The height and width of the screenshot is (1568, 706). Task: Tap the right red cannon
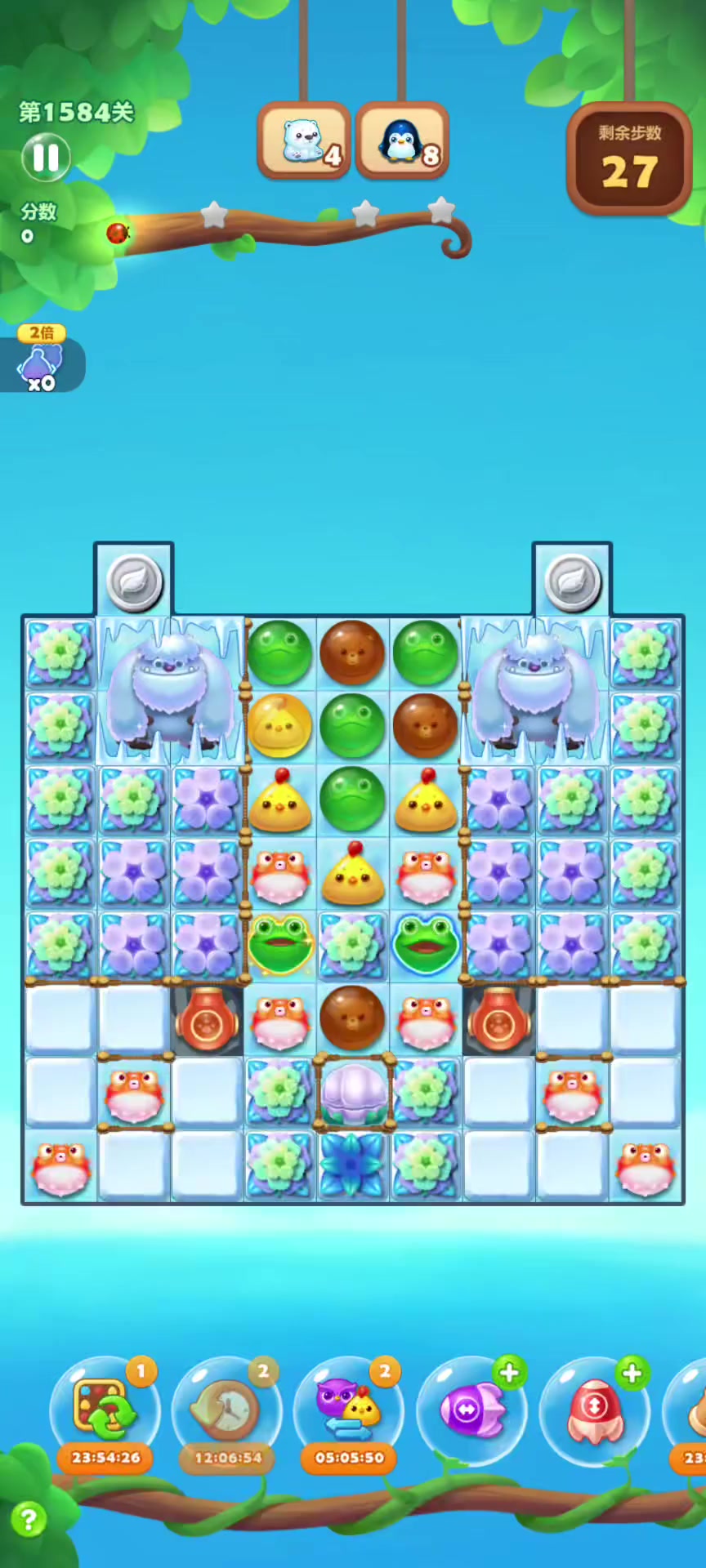498,1020
